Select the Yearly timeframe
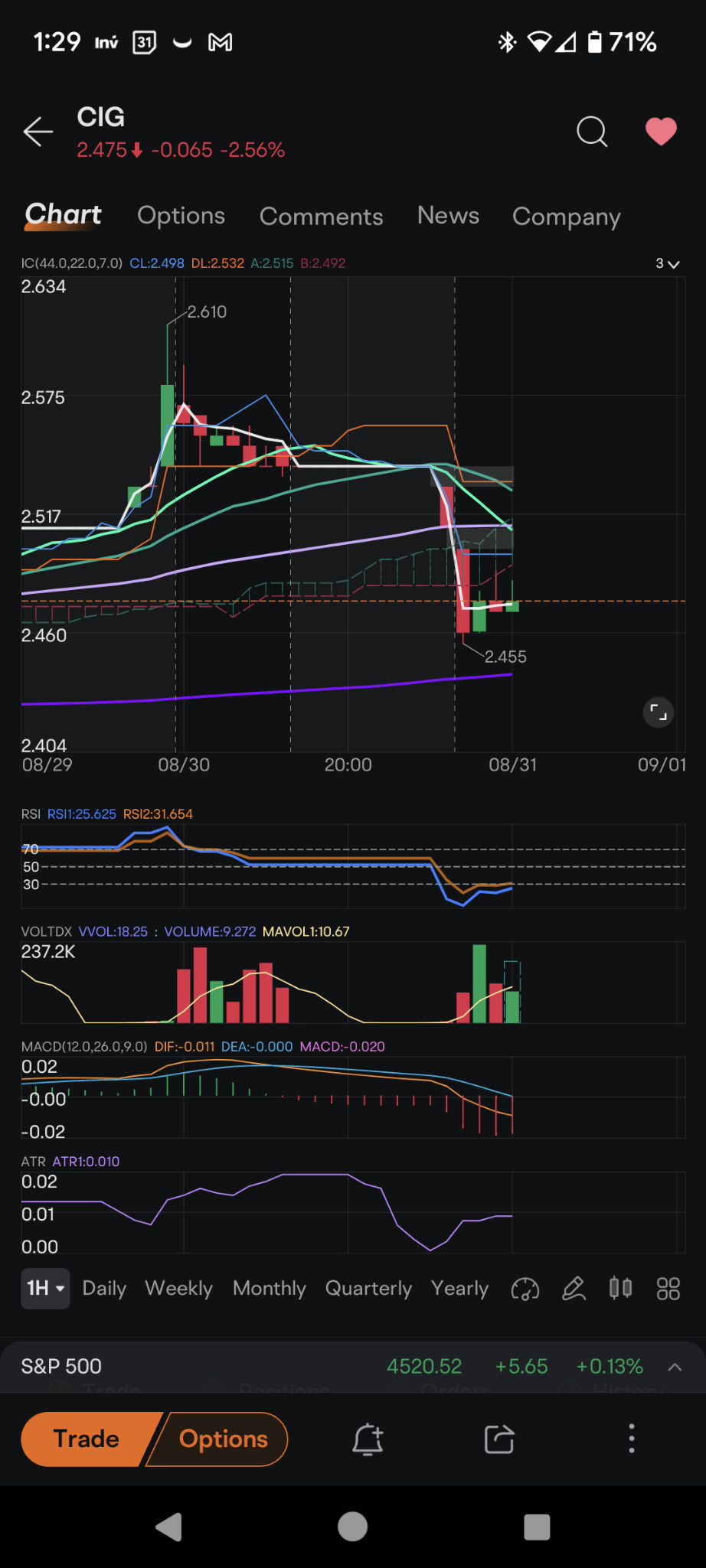This screenshot has width=706, height=1568. [459, 1289]
